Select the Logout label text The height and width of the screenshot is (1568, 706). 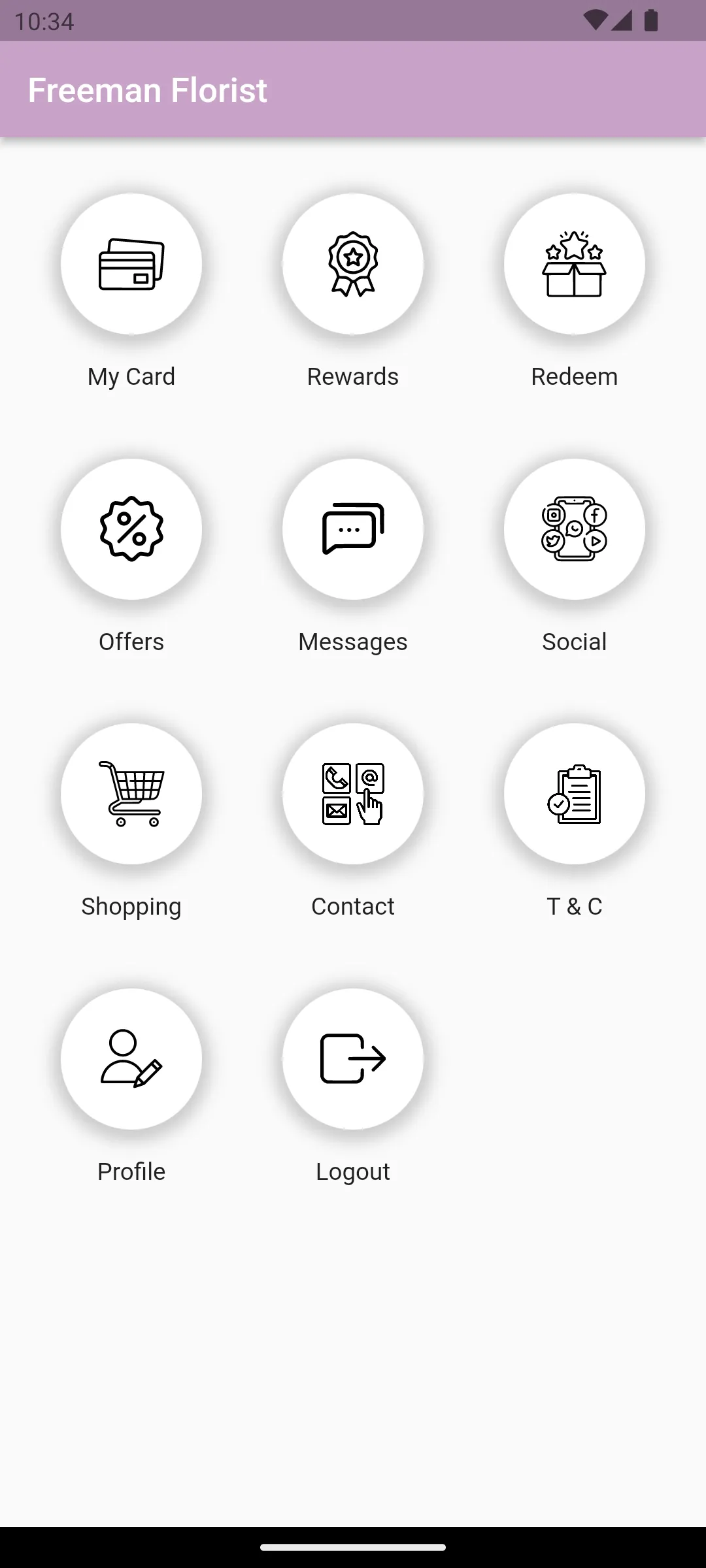coord(353,1171)
